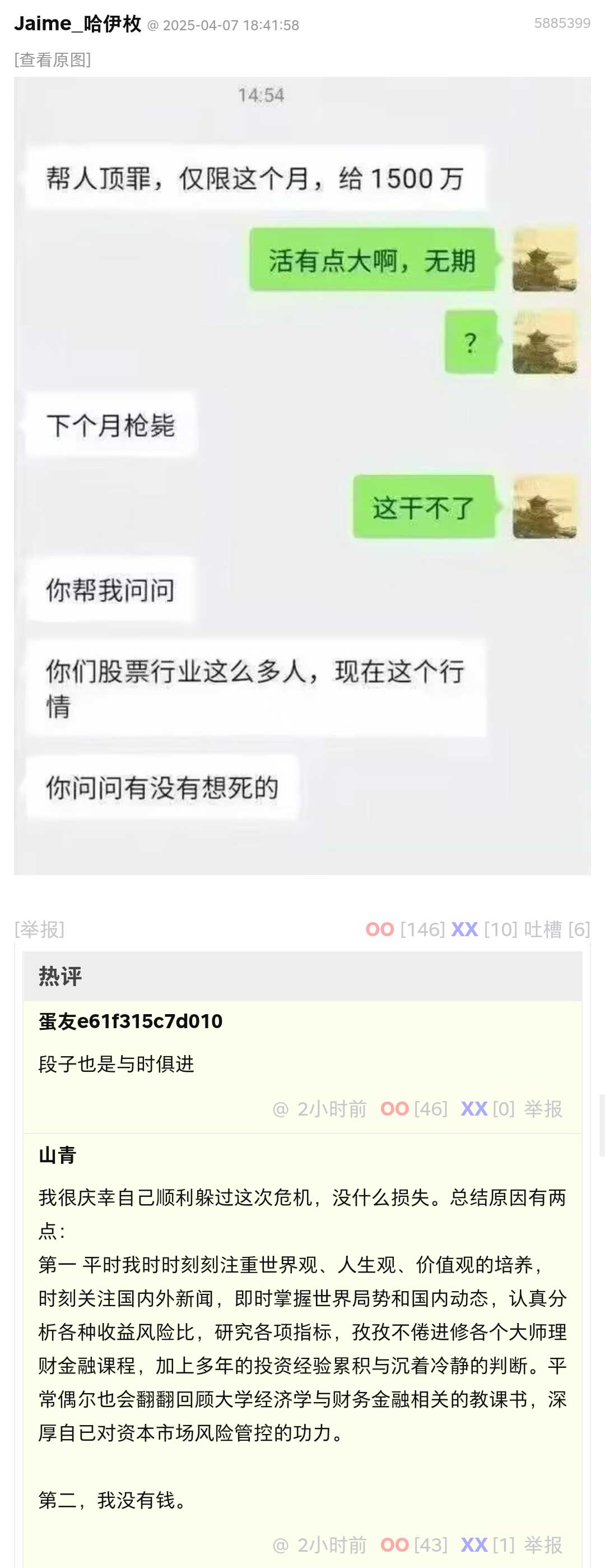Upvote 山青's comment with OO

tap(394, 1545)
